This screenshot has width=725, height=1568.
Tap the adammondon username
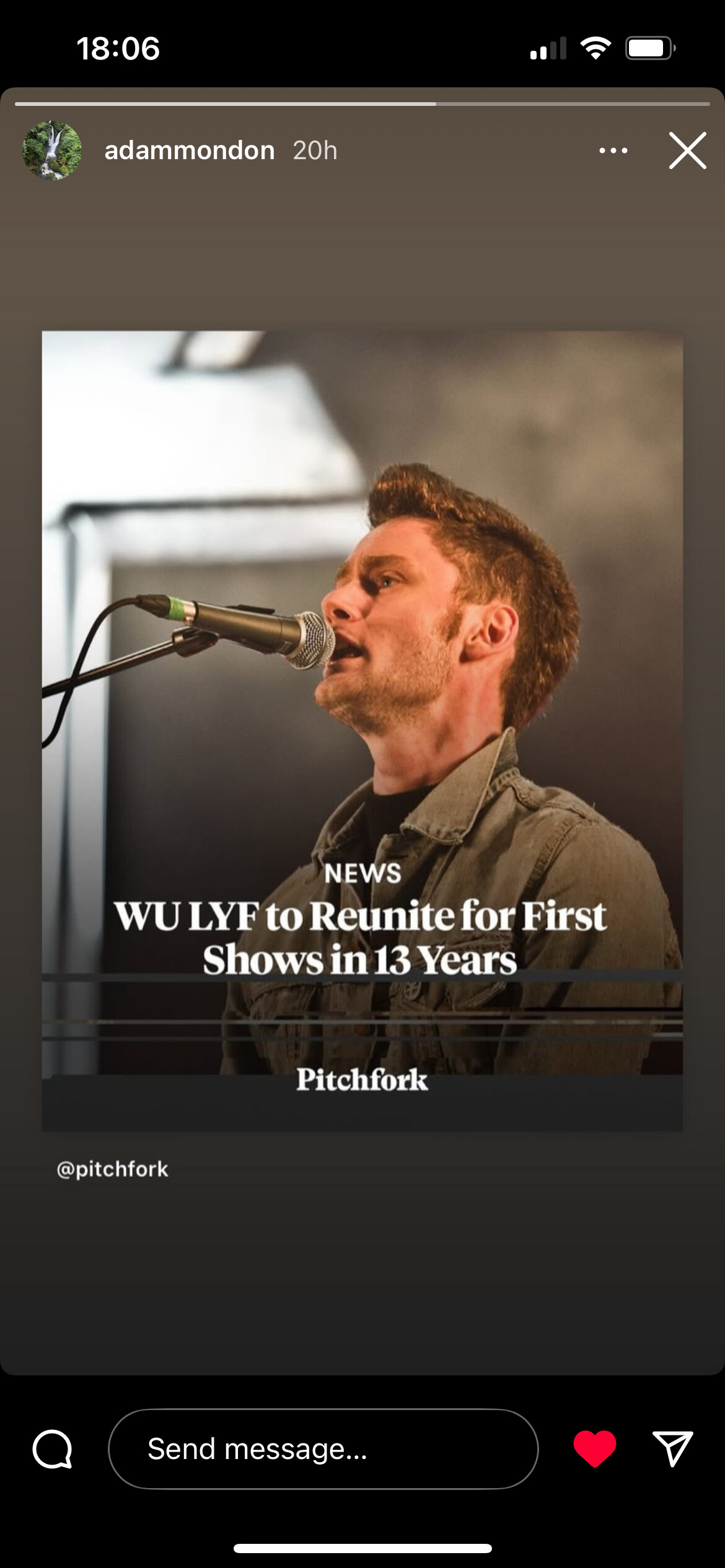tap(190, 150)
